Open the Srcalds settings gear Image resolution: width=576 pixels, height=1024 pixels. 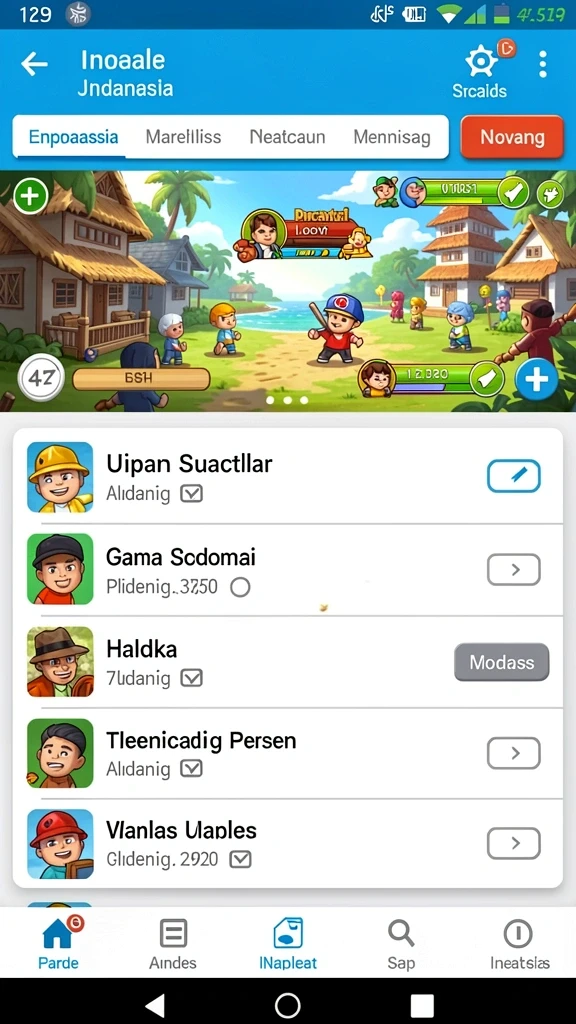click(481, 63)
